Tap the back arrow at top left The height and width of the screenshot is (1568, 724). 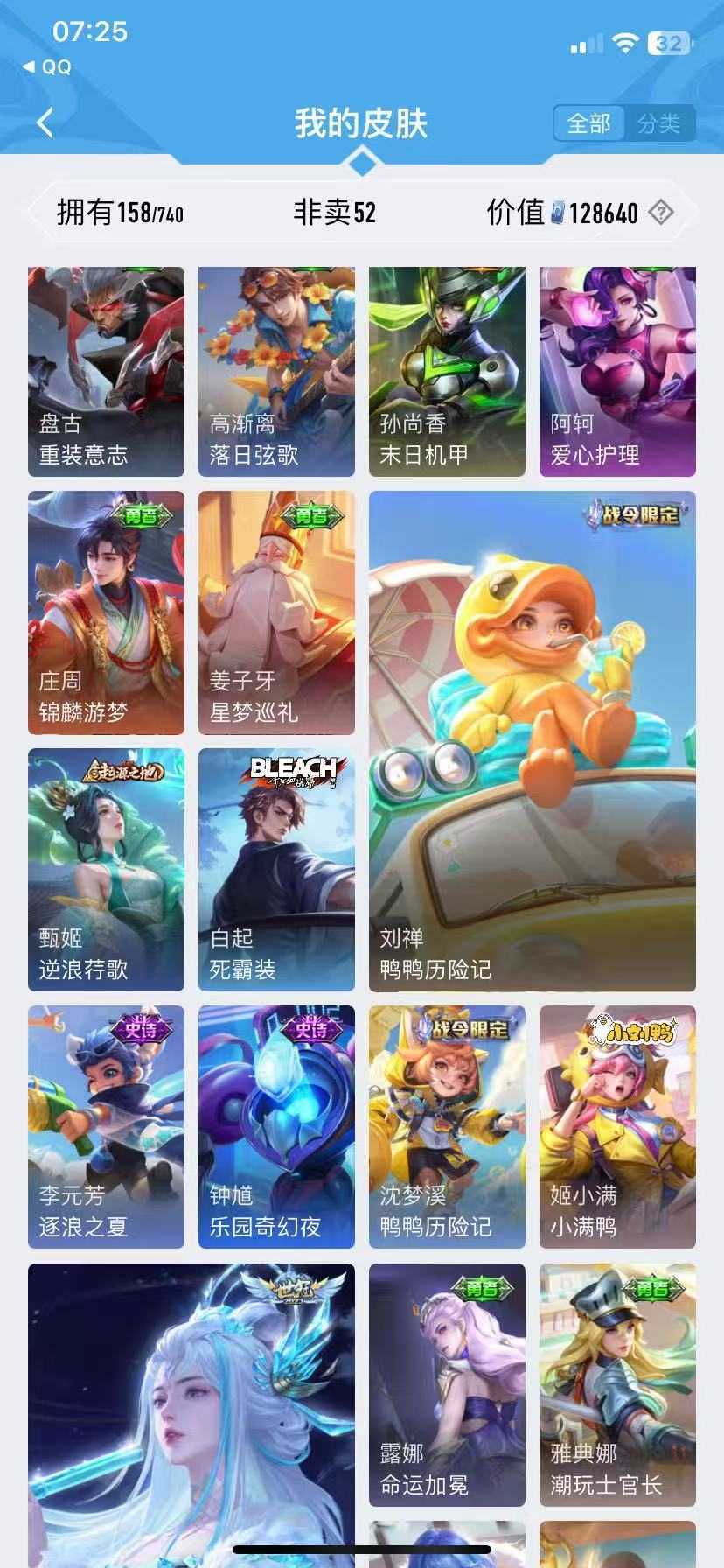pos(45,123)
